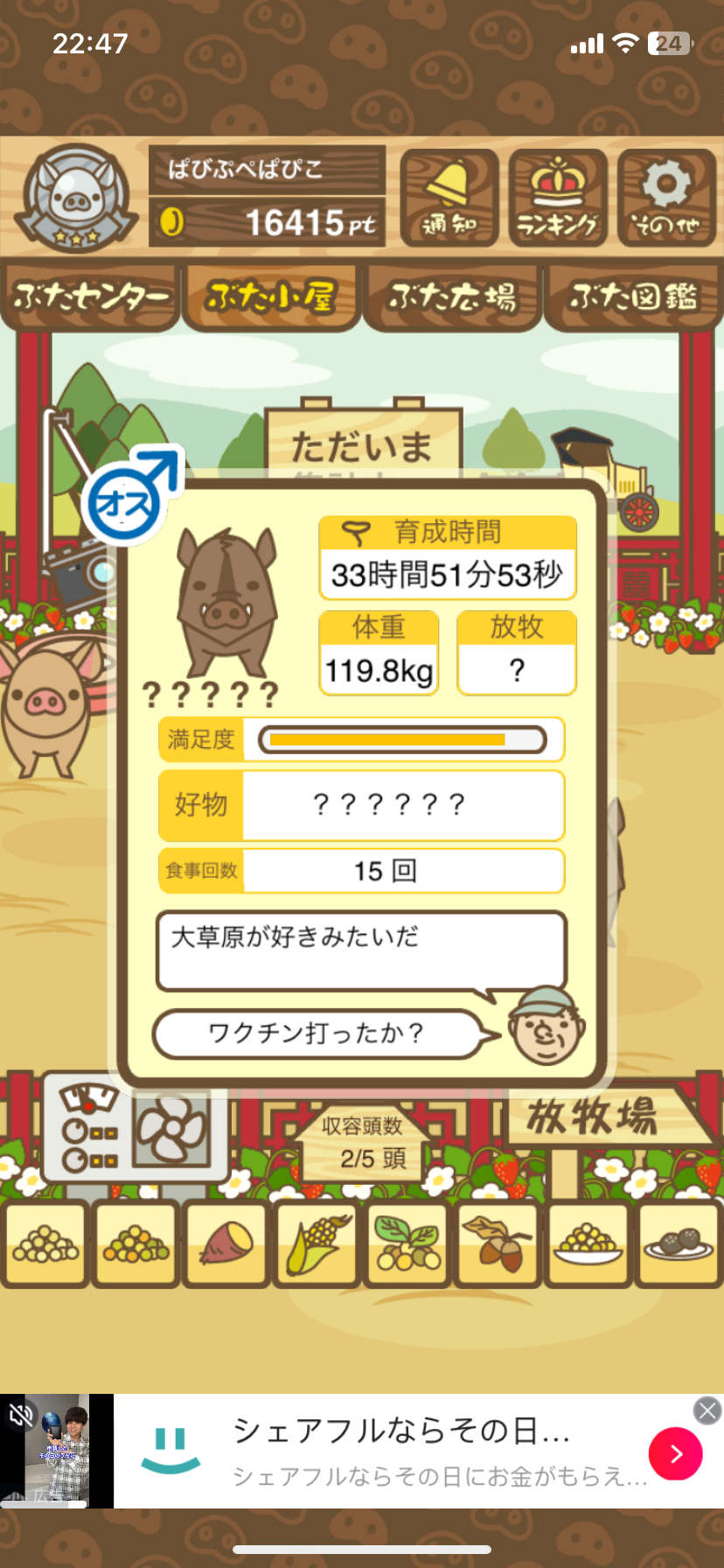Open the ぶた図鑑 encyclopedia tab

(x=633, y=297)
